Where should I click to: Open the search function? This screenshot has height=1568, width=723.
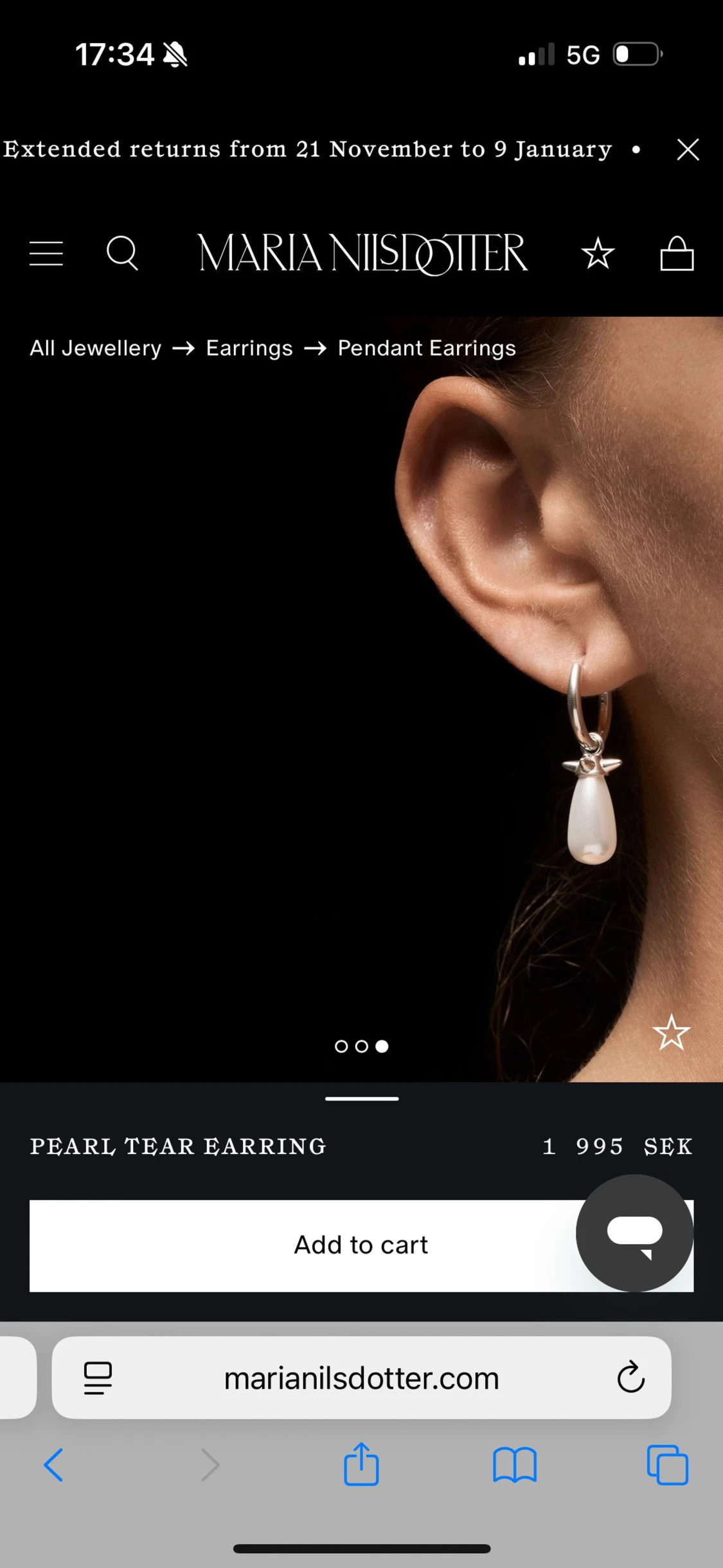(123, 253)
